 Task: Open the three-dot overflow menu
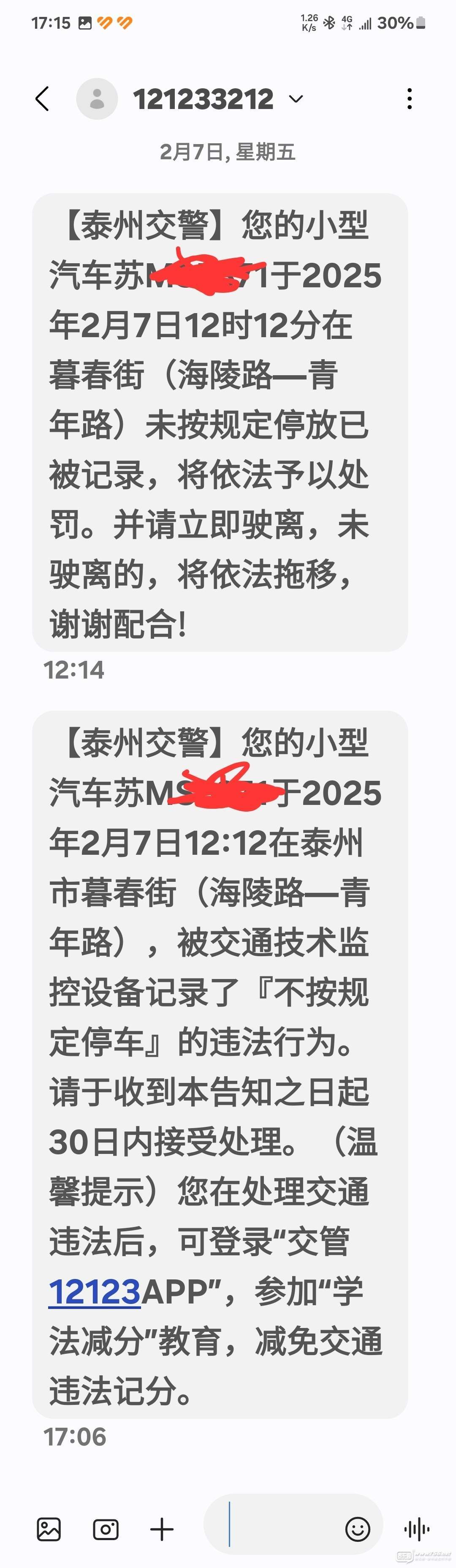(410, 98)
